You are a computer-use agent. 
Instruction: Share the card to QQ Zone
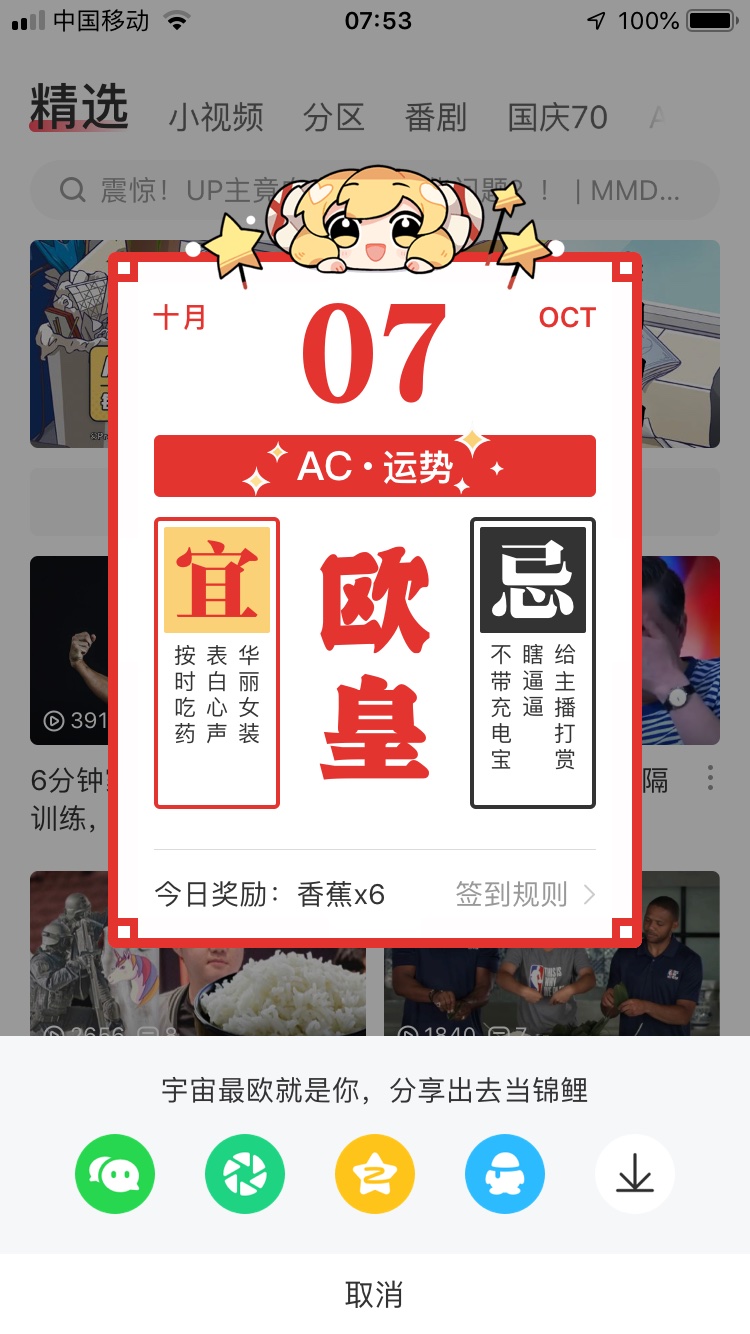(375, 1174)
